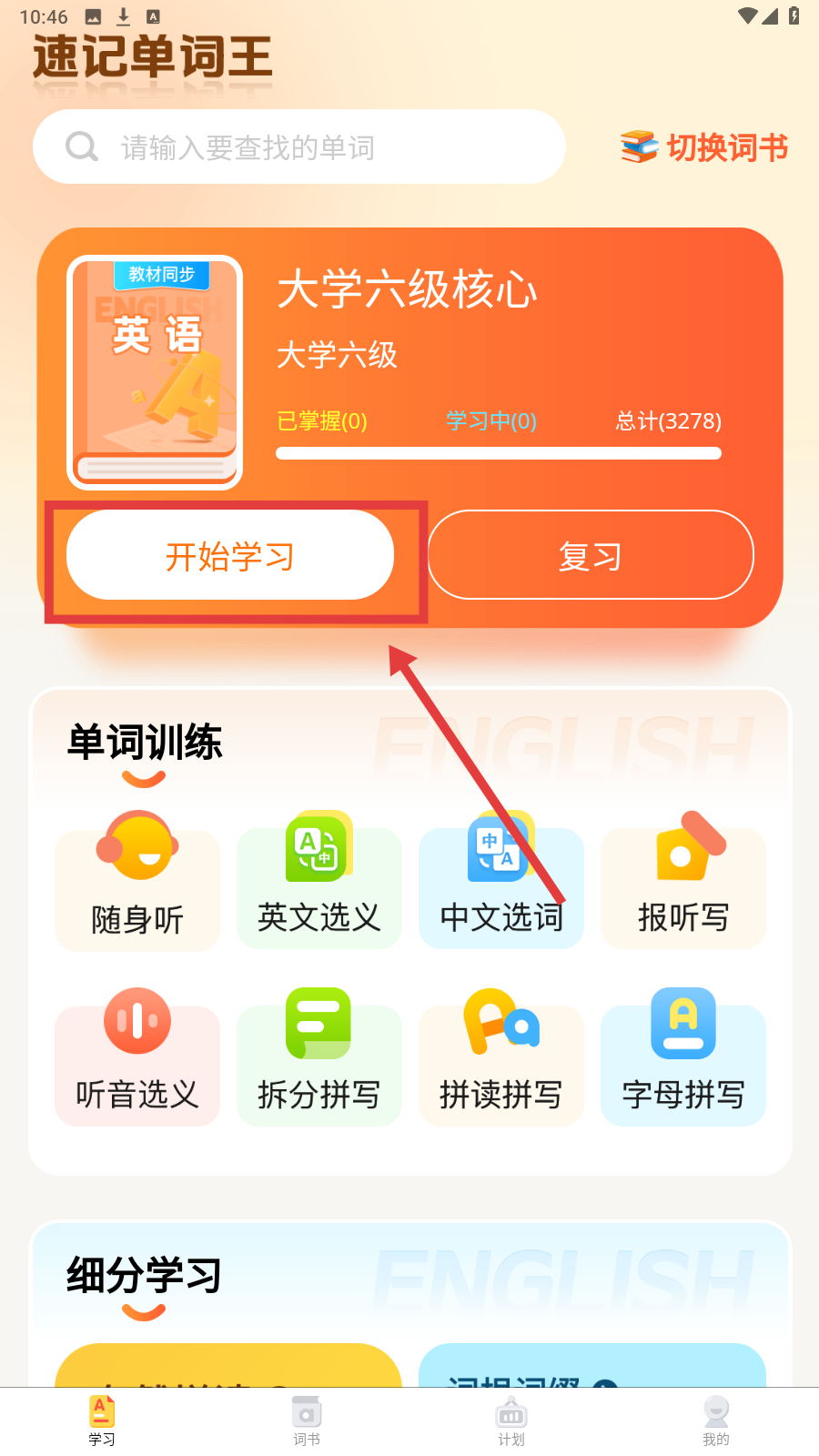Start the 英文选义 exercise
819x1456 pixels.
coord(318,887)
